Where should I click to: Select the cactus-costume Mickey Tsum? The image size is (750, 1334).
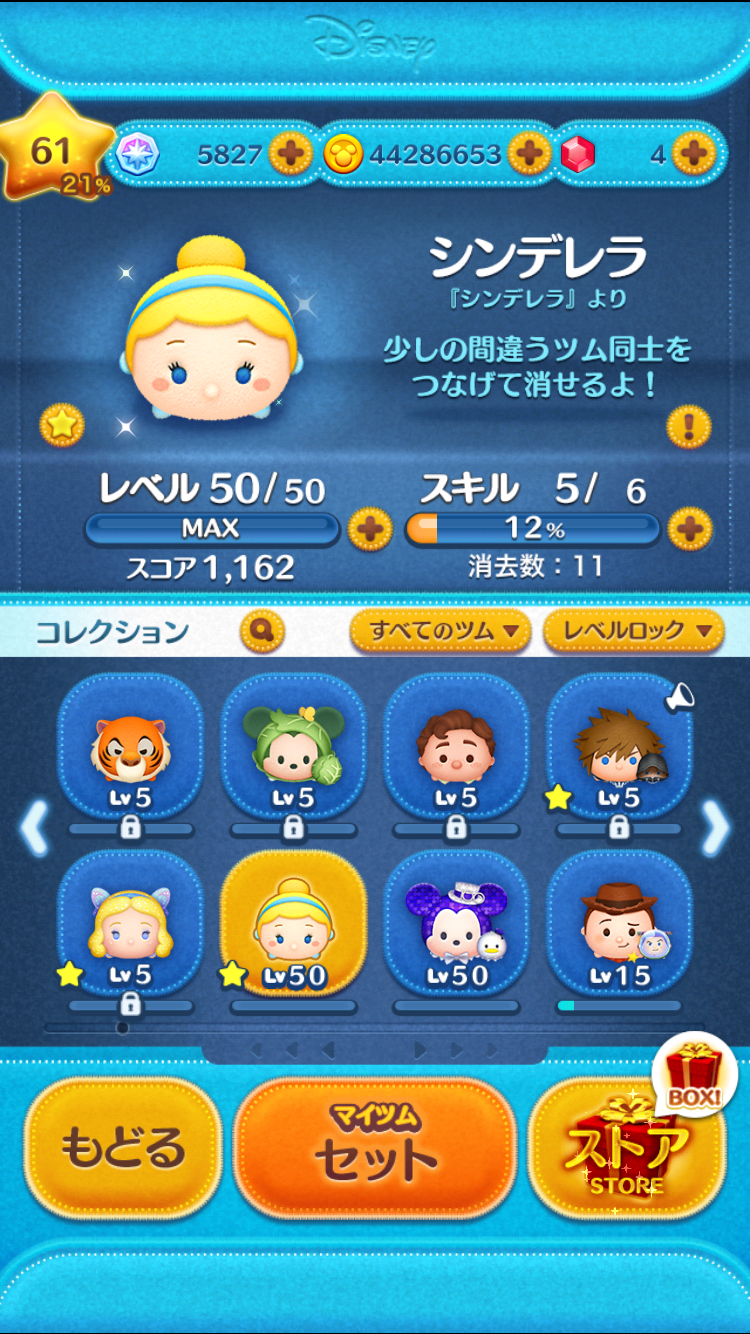(x=293, y=750)
